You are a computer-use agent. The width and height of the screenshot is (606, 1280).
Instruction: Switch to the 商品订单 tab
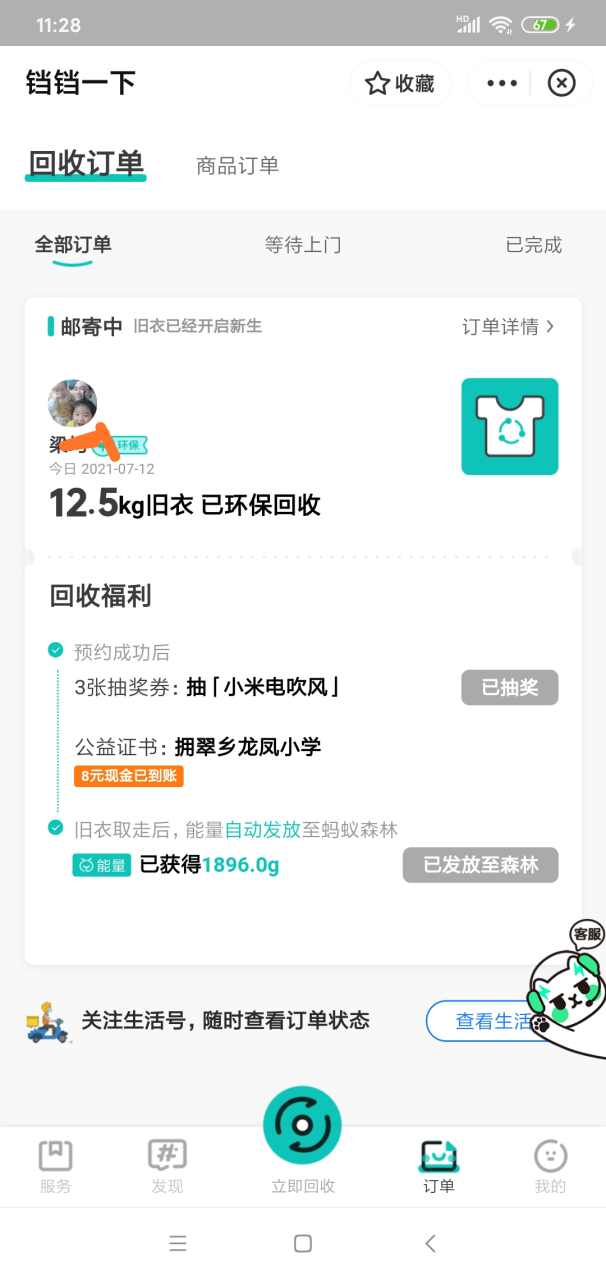click(237, 166)
